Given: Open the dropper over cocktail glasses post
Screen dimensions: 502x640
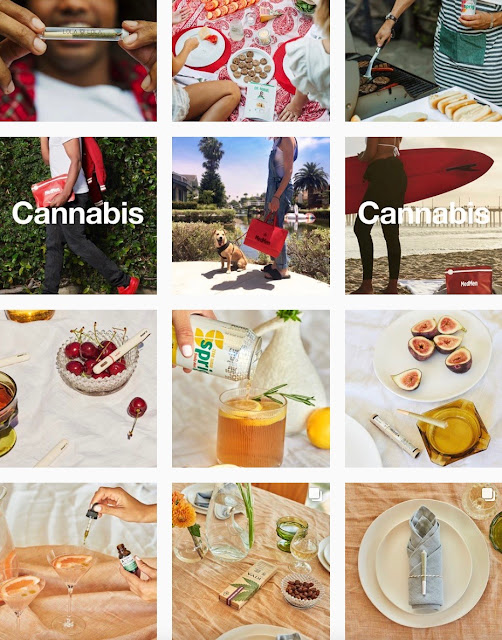Looking at the screenshot, I should (78, 562).
